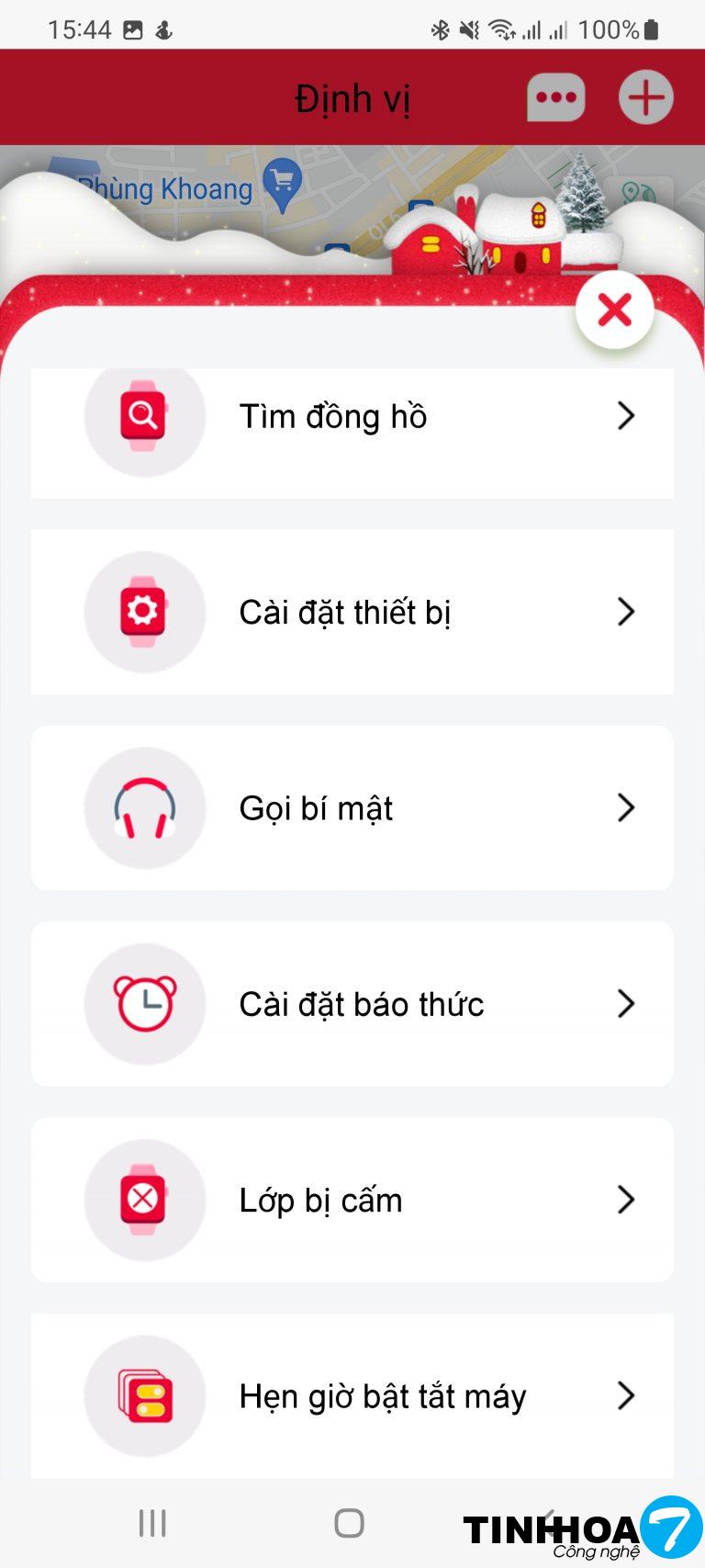Select Gọi bí mật
The width and height of the screenshot is (705, 1568).
[352, 808]
